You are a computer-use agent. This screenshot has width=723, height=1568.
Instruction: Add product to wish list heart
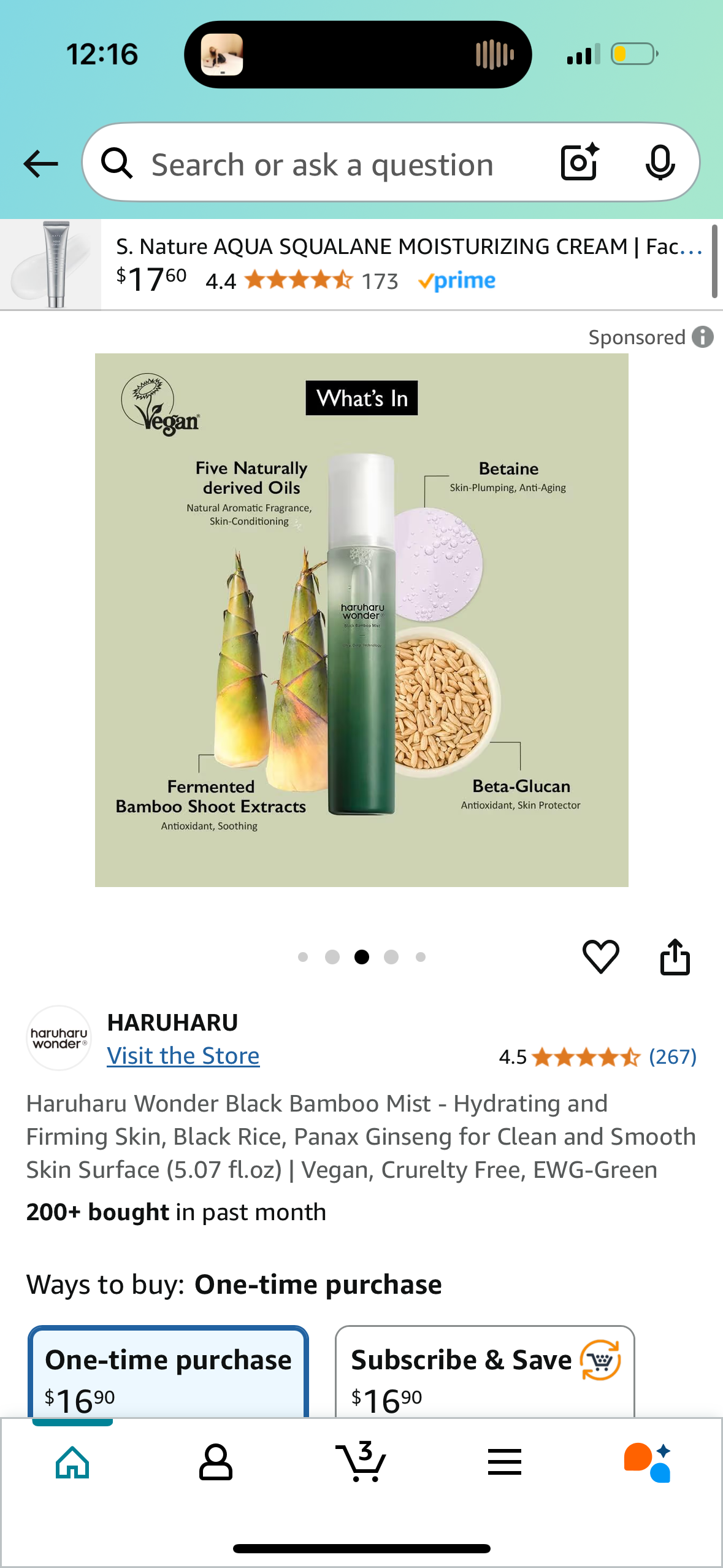click(x=600, y=956)
